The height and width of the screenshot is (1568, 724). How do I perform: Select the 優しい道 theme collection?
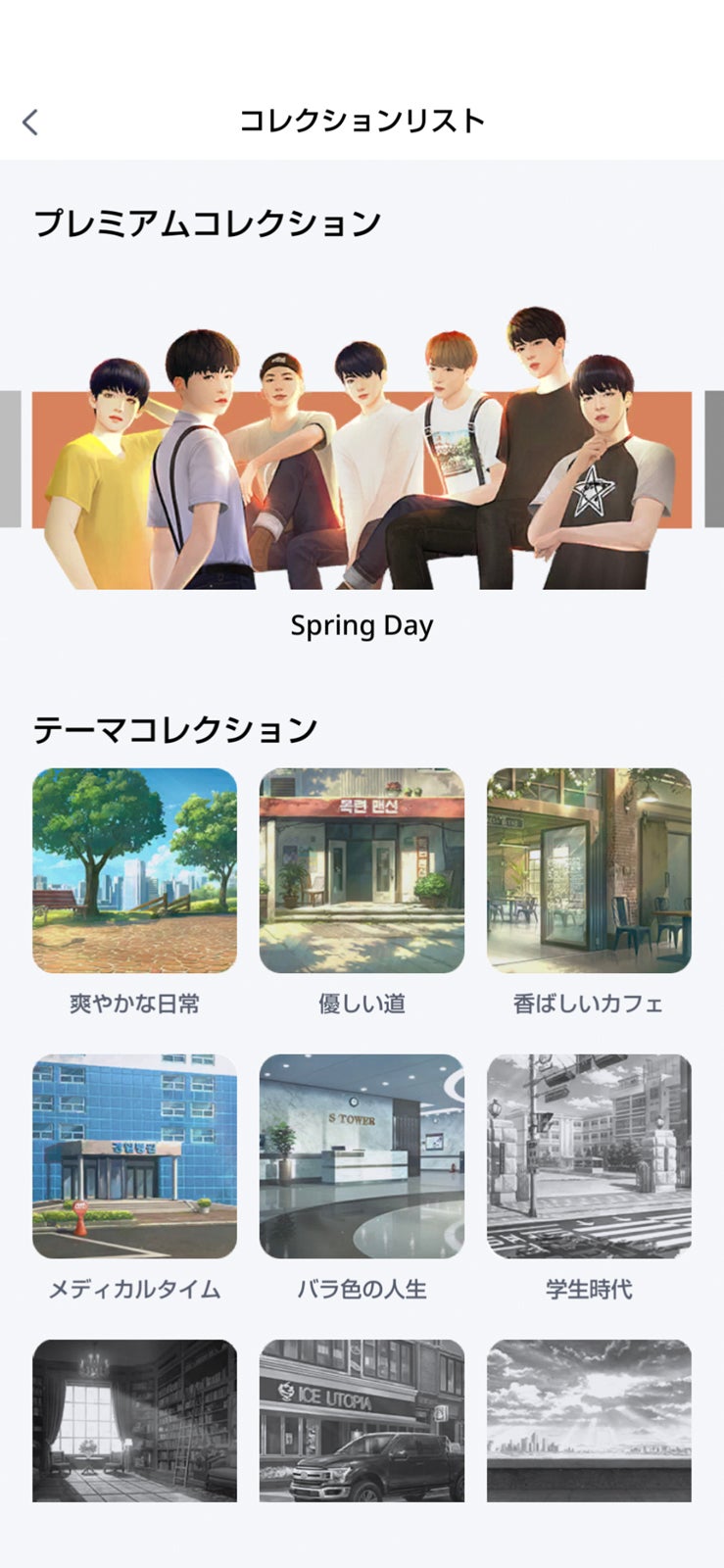362,870
